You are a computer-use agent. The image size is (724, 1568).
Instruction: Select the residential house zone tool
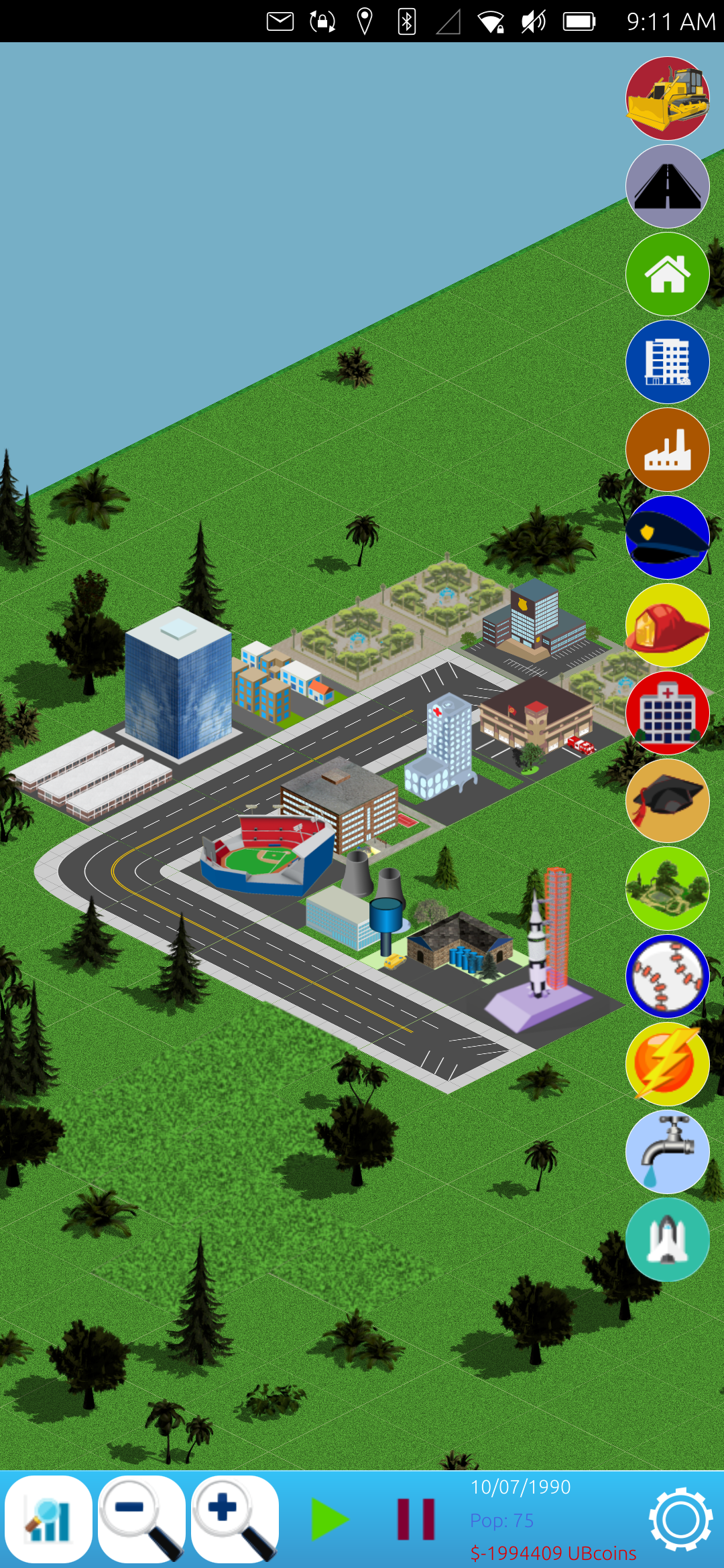(667, 274)
